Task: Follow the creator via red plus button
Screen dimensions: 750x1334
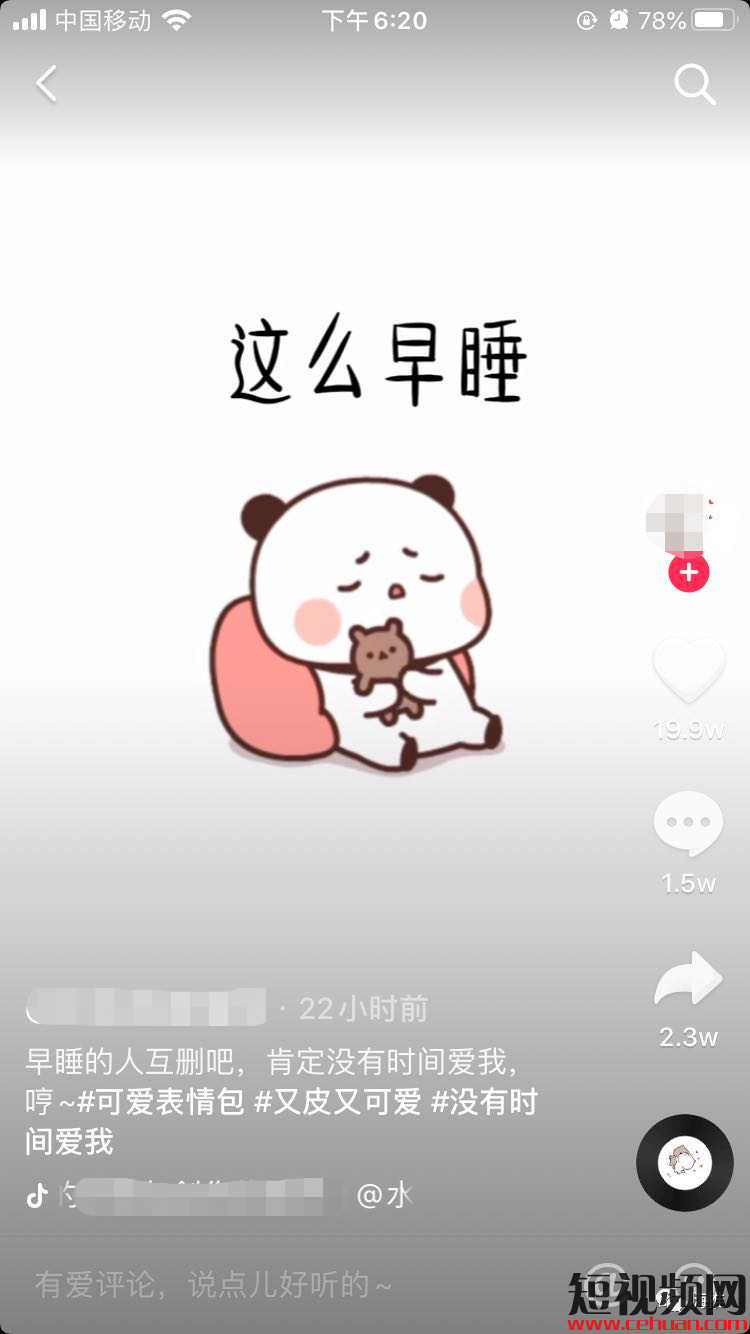Action: [x=688, y=572]
